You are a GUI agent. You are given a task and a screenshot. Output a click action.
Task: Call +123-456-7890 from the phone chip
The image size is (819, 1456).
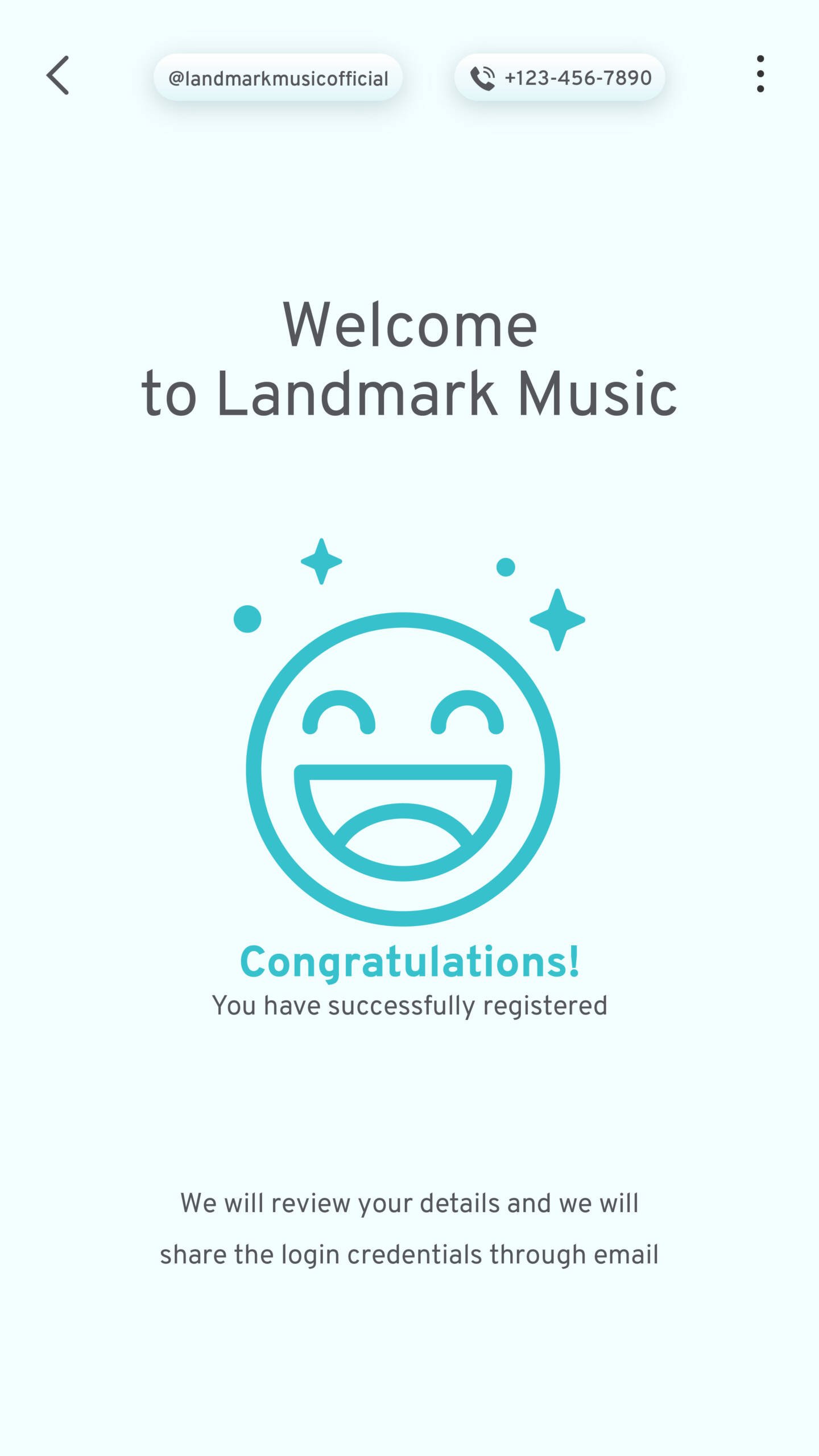[560, 77]
